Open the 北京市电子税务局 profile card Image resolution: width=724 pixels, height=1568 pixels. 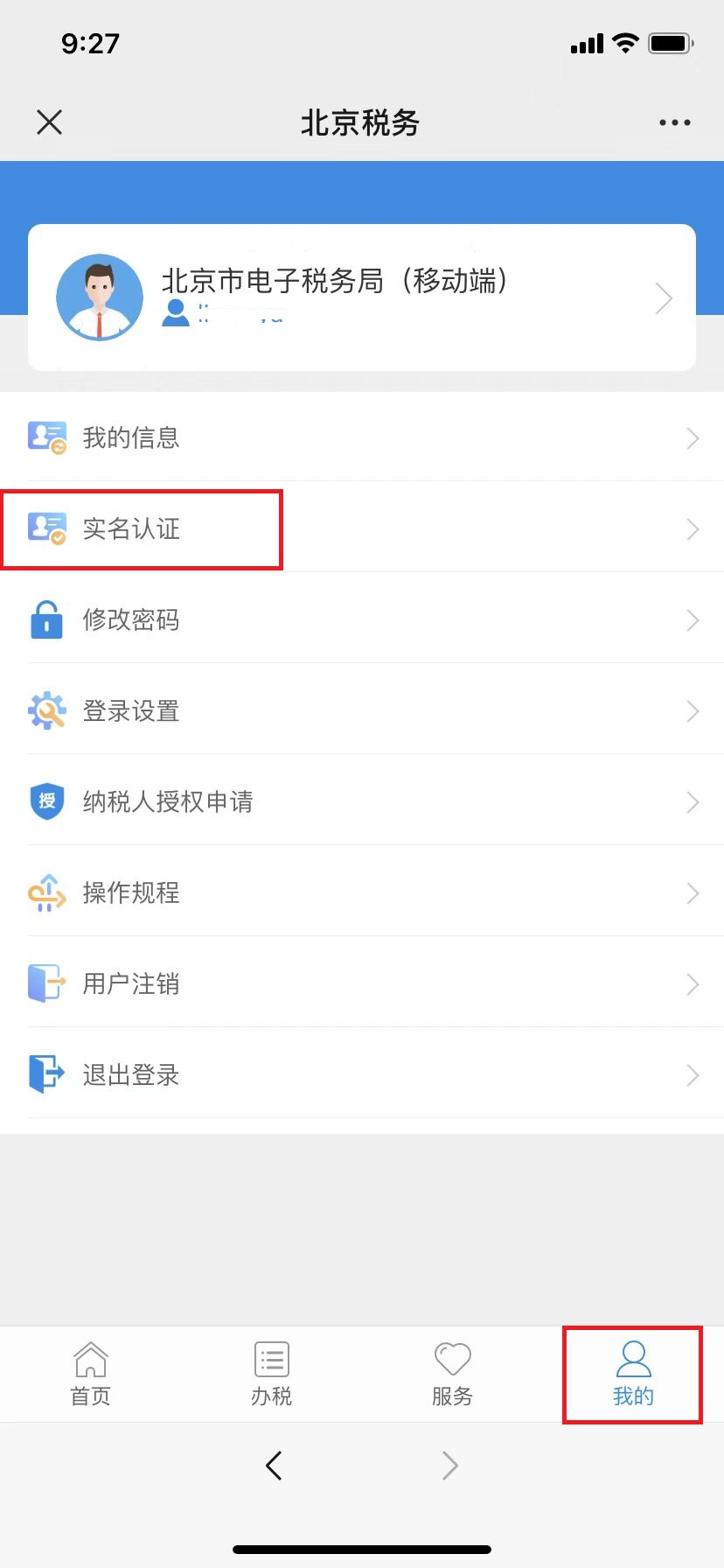(x=362, y=297)
